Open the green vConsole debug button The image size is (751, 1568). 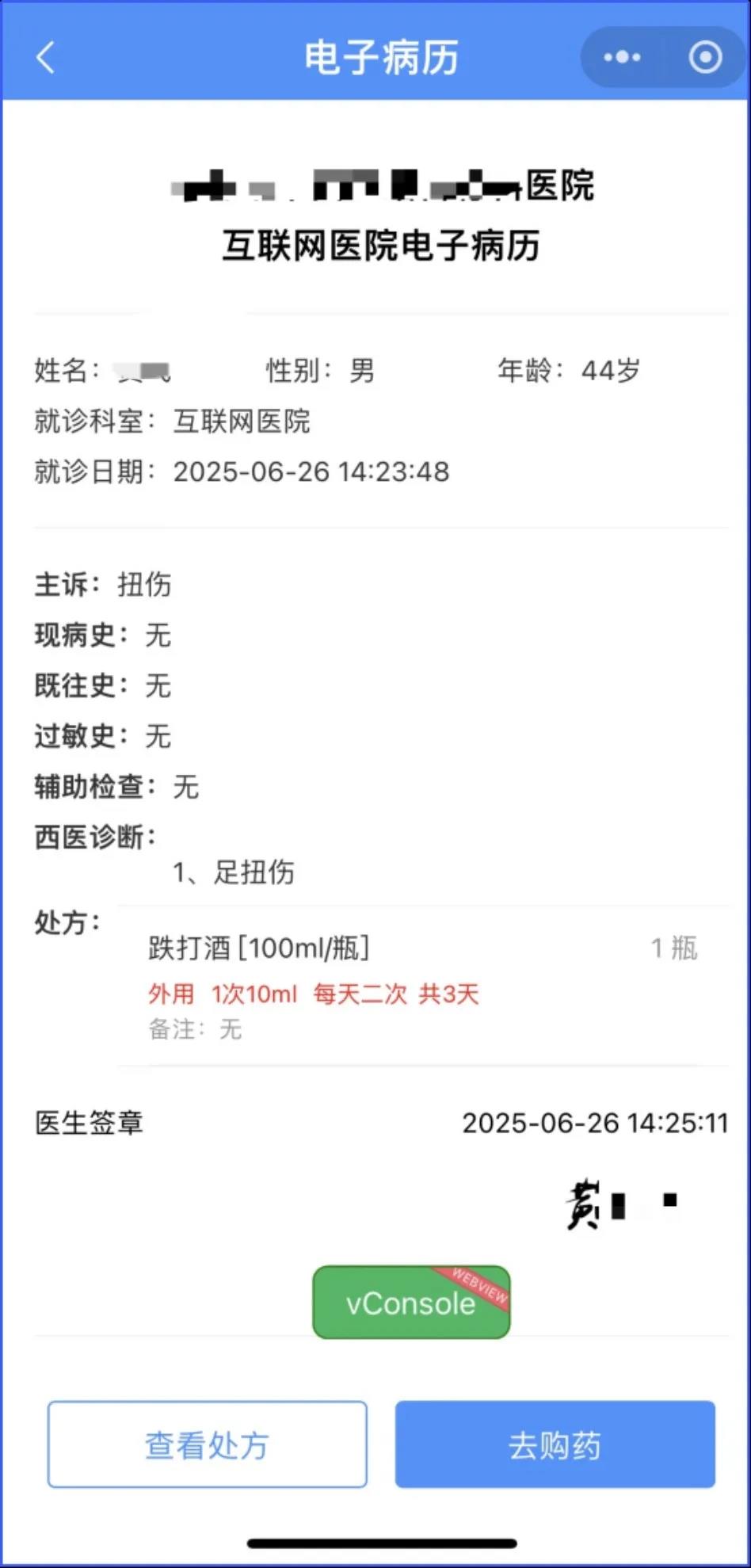click(x=411, y=1303)
